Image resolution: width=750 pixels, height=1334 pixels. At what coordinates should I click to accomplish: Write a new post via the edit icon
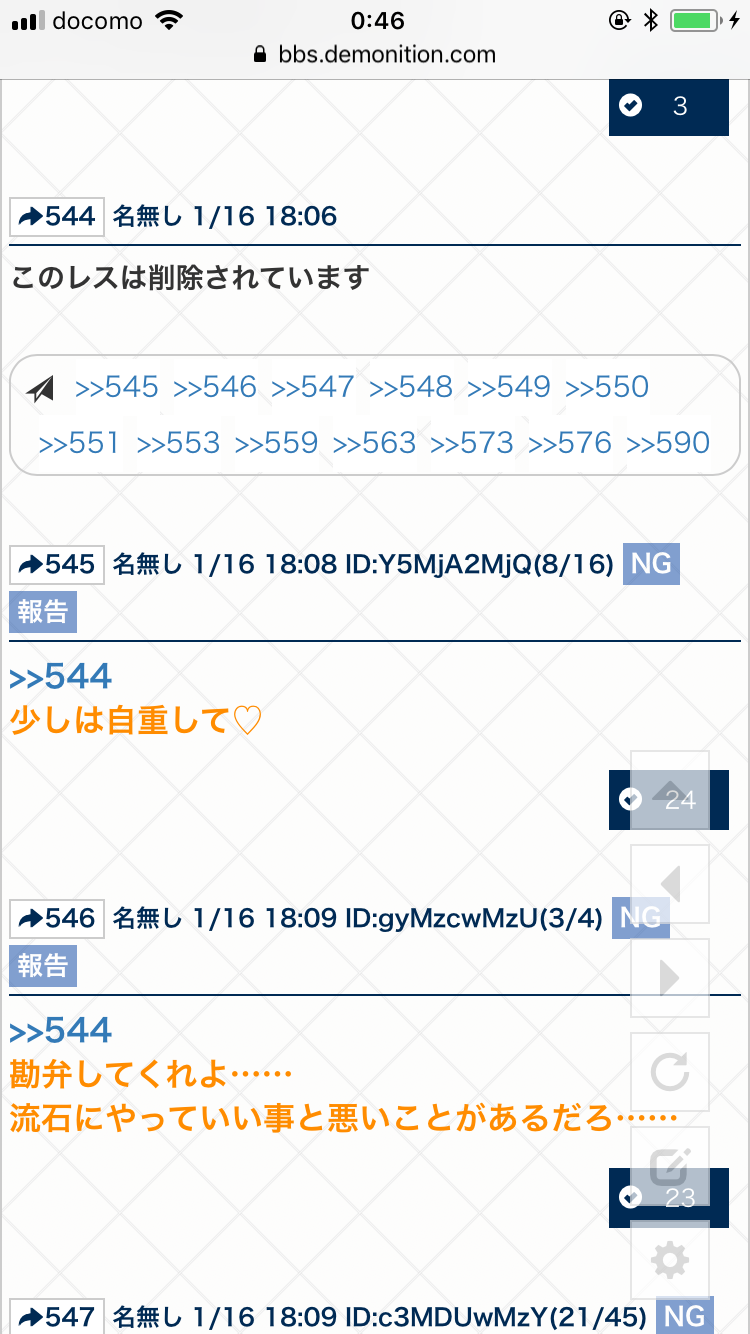click(670, 1166)
